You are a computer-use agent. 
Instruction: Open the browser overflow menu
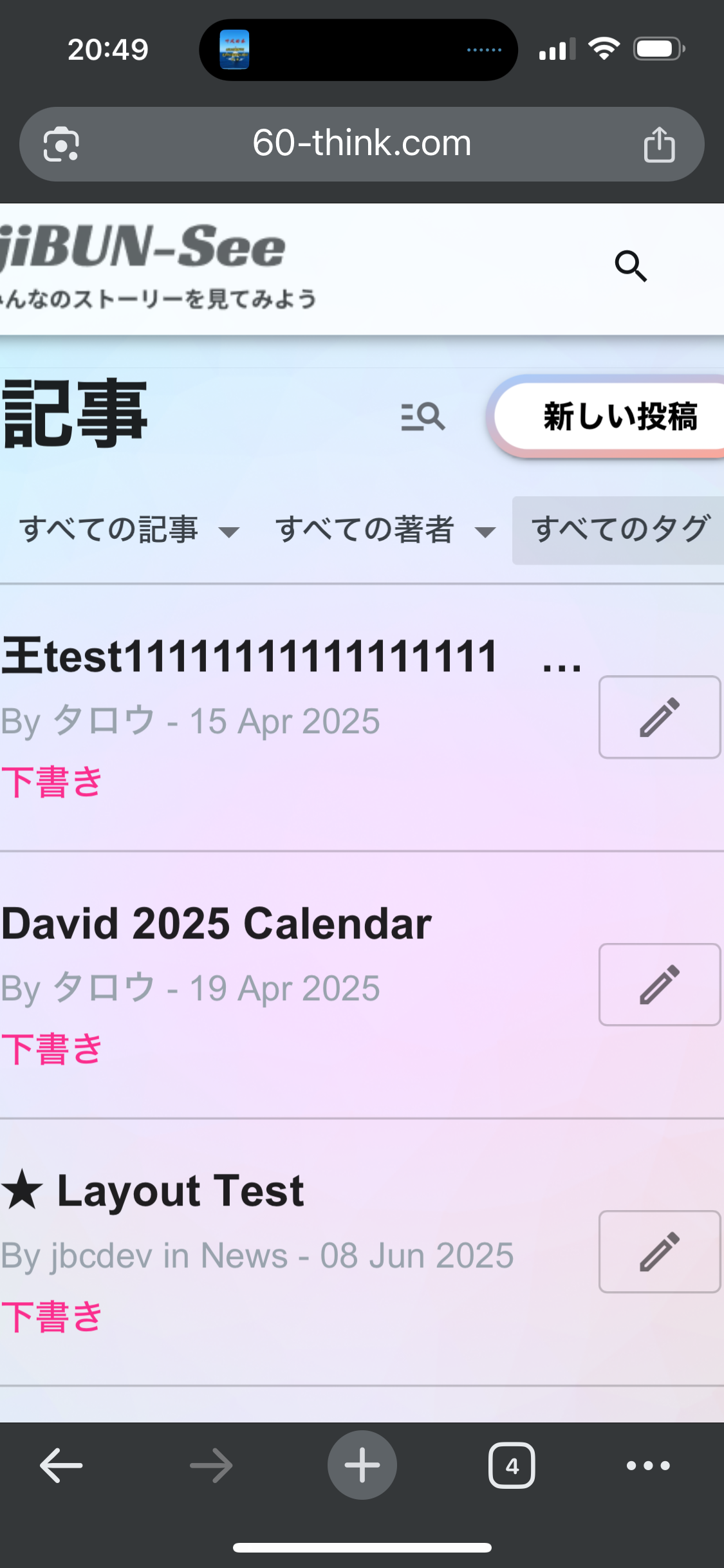click(x=648, y=1466)
